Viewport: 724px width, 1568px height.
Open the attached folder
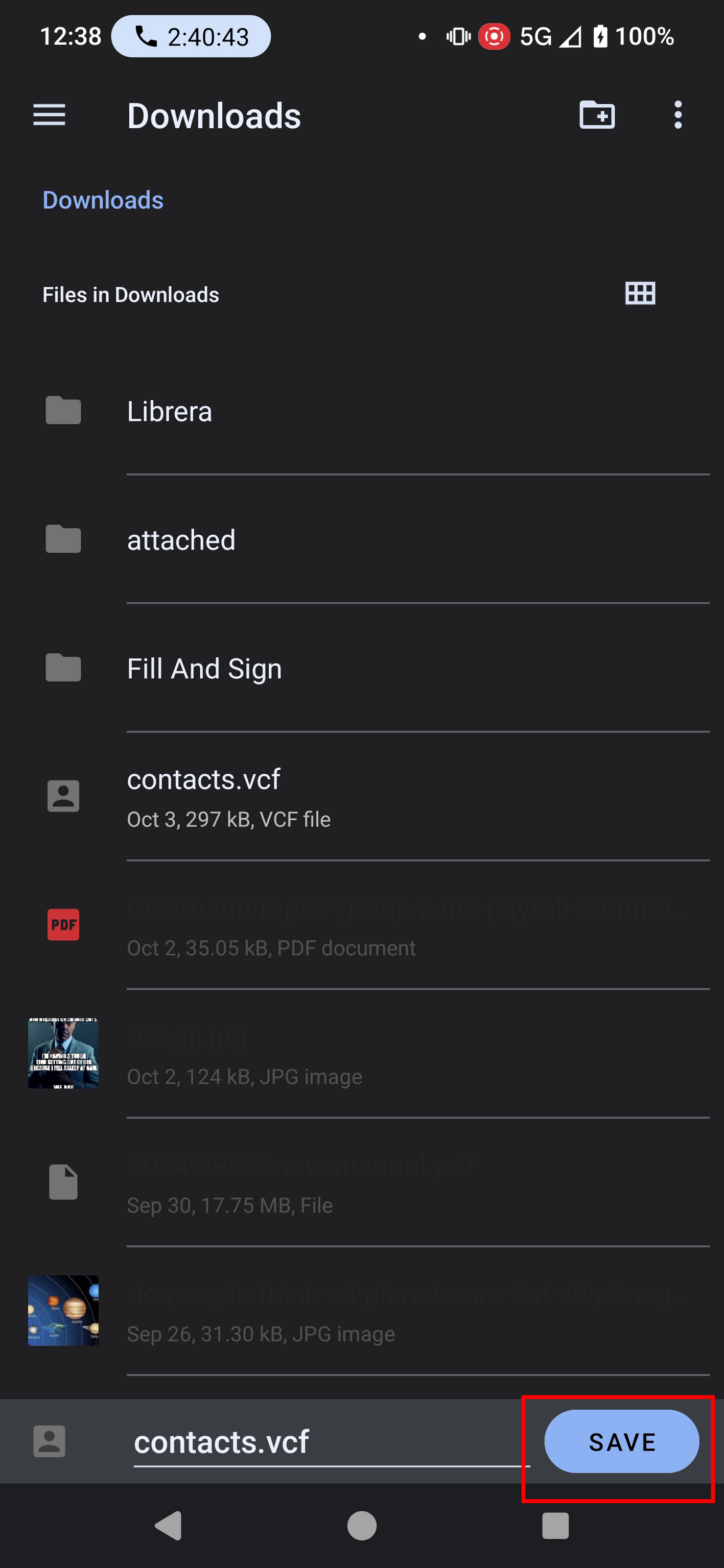click(x=362, y=539)
